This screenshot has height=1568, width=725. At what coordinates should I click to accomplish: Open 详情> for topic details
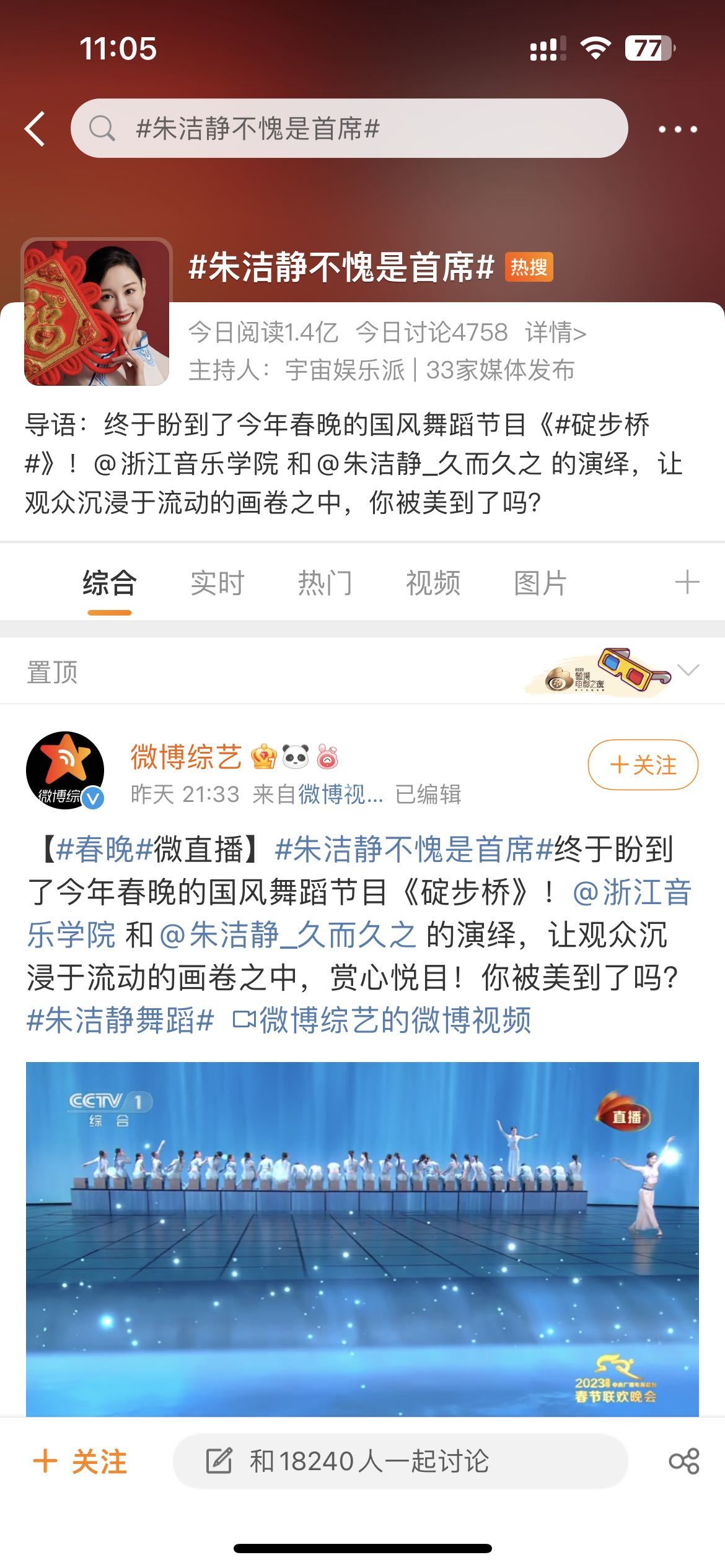(555, 333)
